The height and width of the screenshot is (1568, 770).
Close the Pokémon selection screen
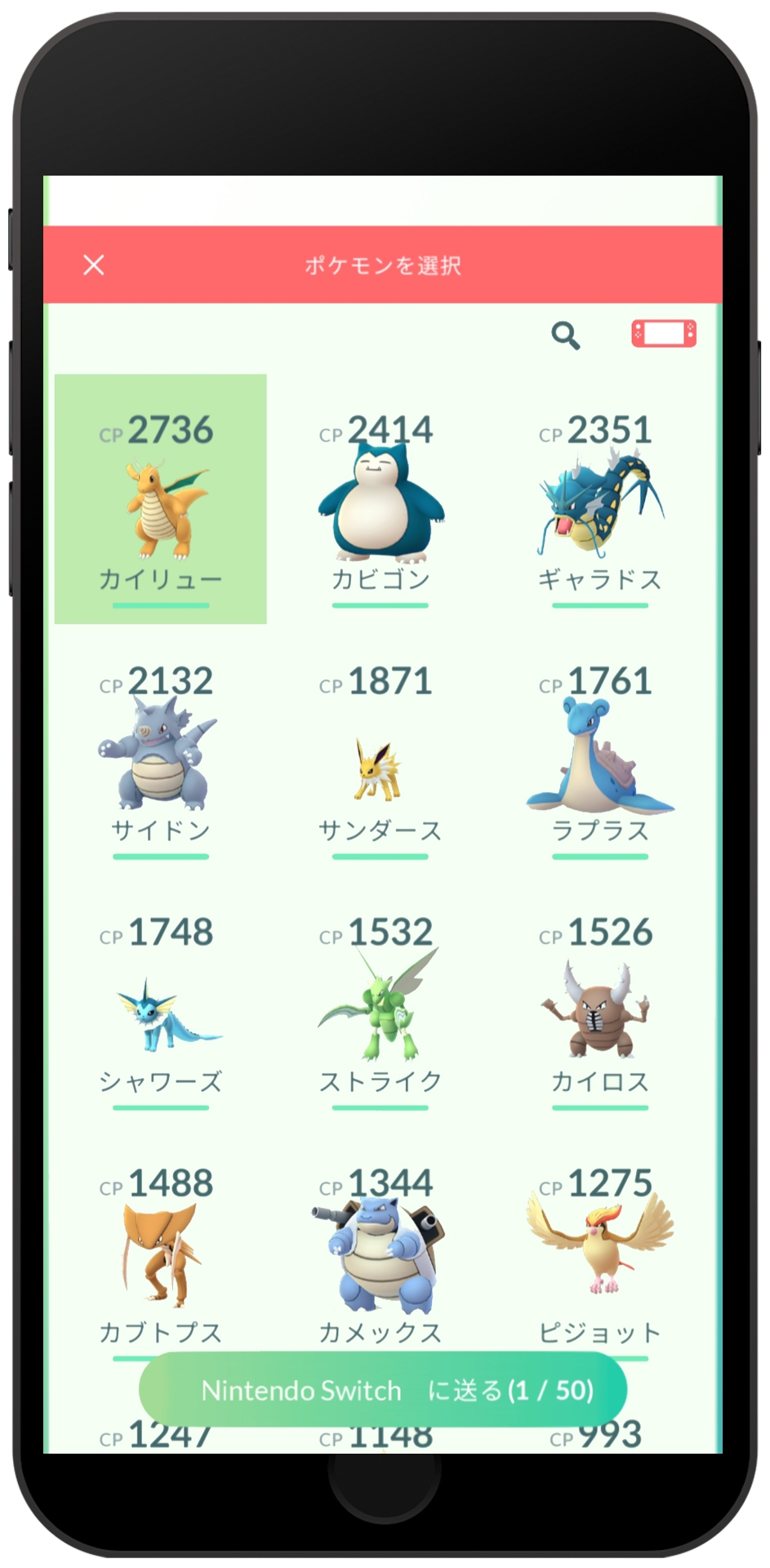click(x=94, y=265)
